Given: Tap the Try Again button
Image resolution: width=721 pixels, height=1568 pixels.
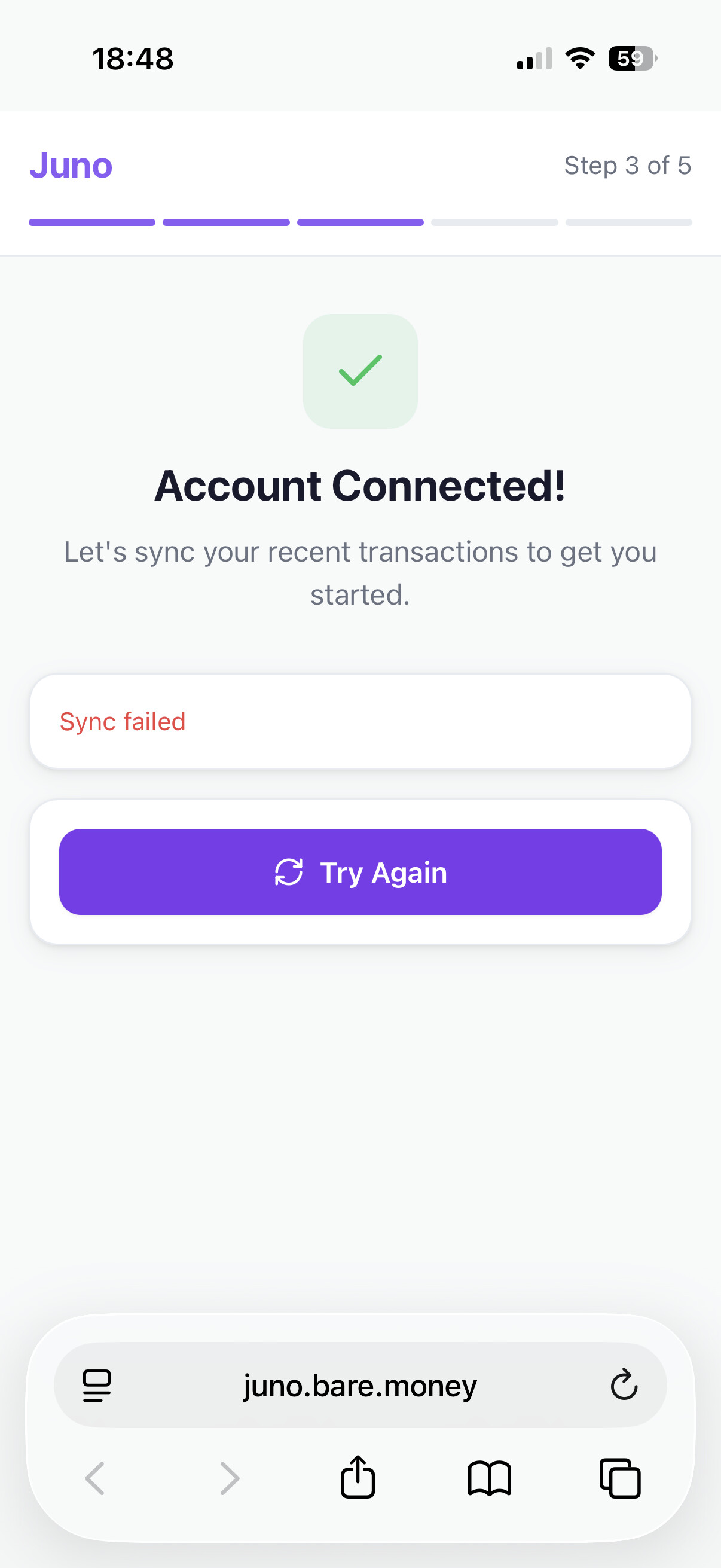Looking at the screenshot, I should coord(360,872).
